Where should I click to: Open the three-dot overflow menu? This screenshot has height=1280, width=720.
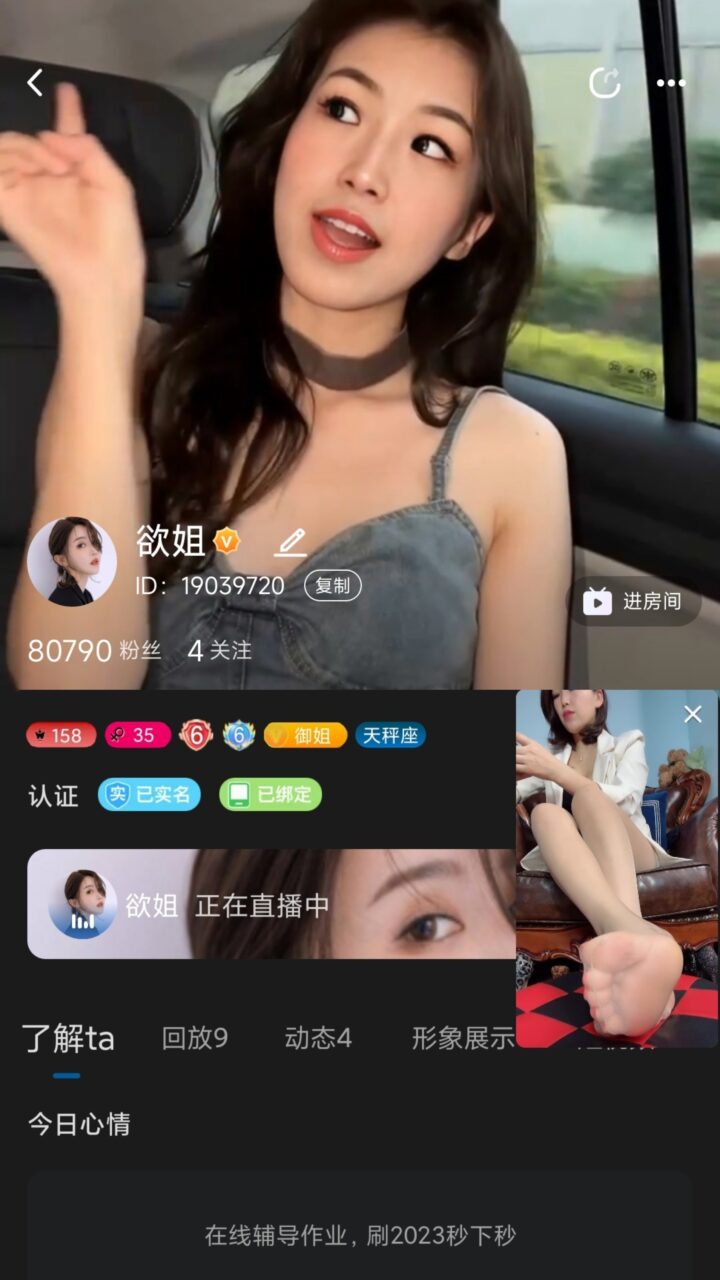tap(671, 83)
